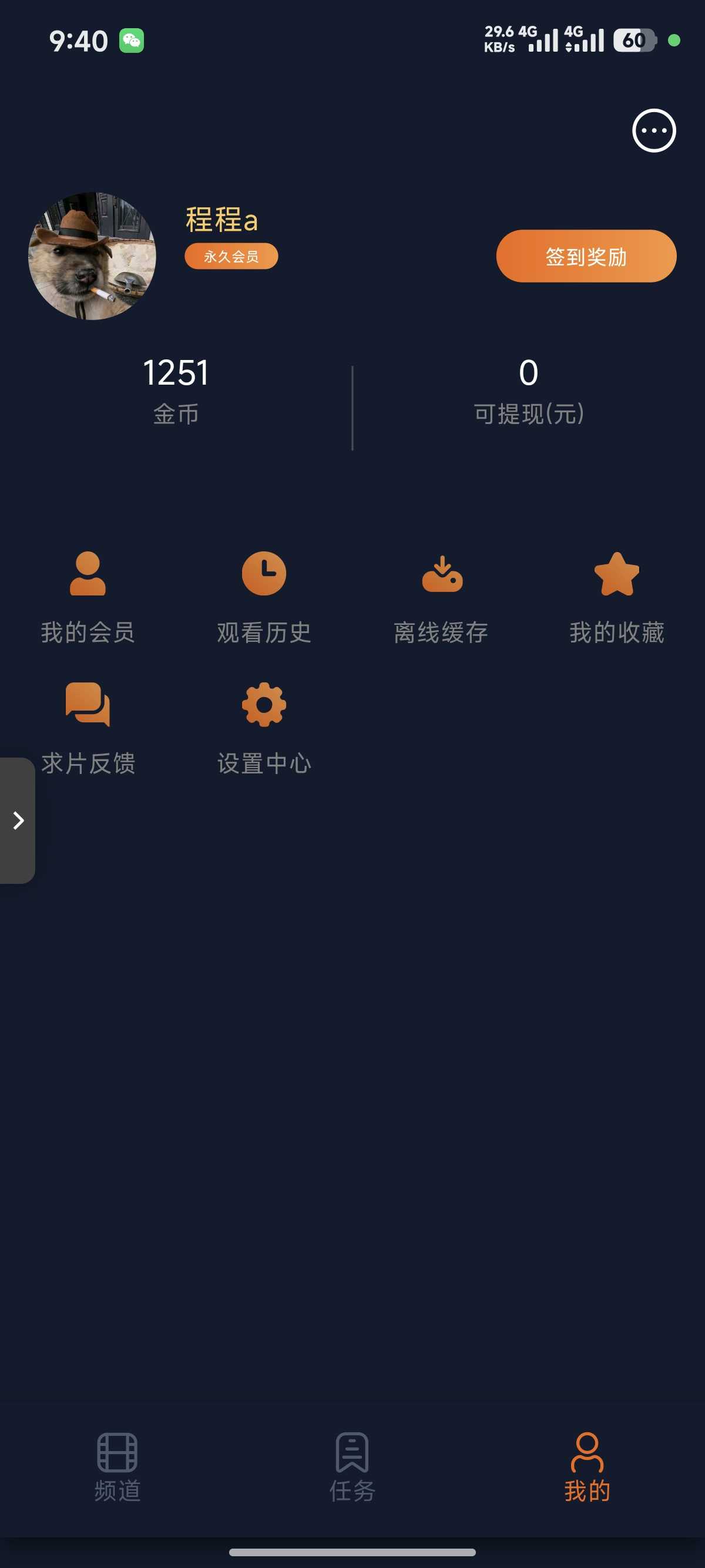Open the three-dot more options menu

(x=653, y=130)
